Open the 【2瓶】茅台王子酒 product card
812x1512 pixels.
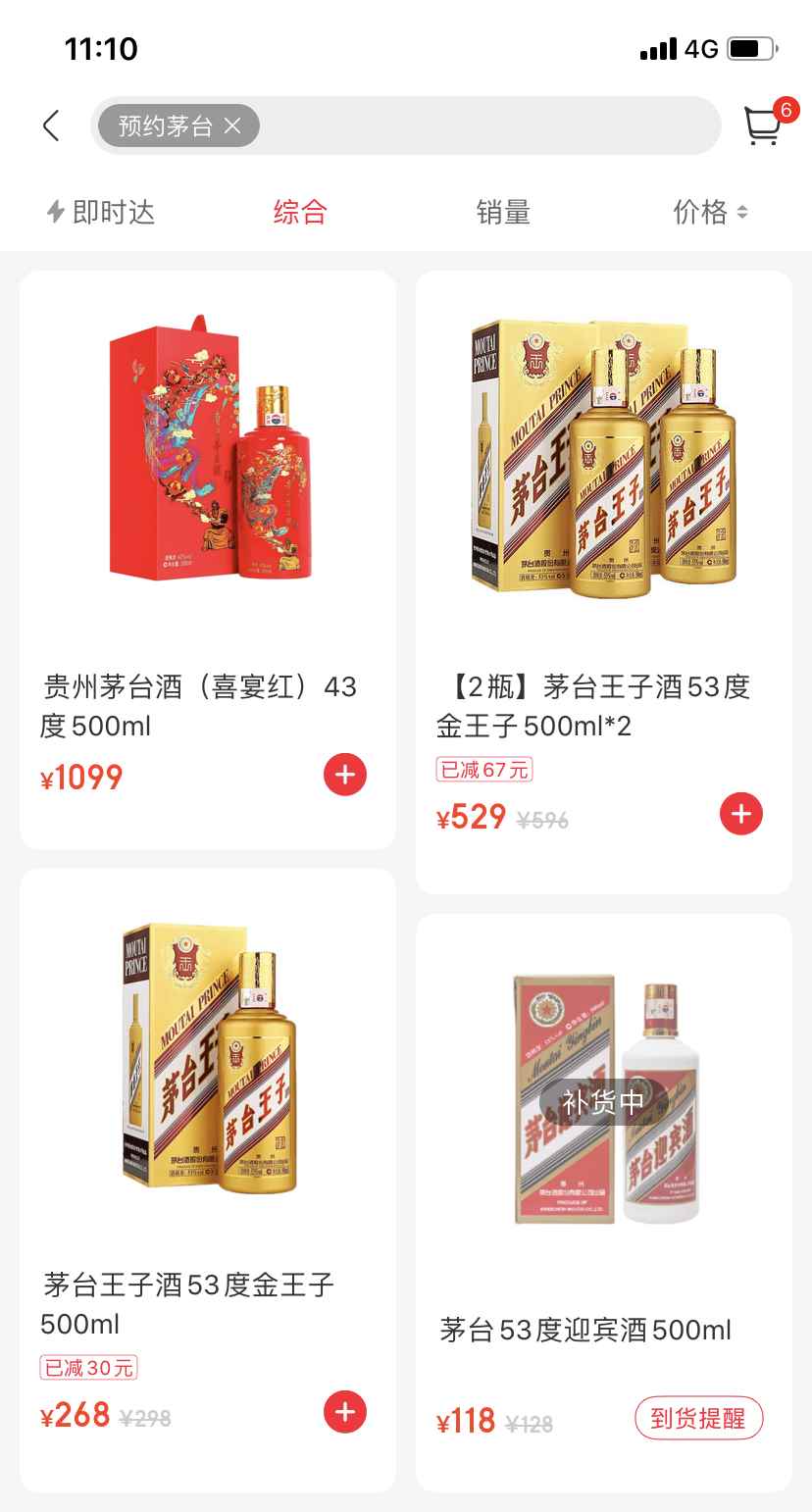[604, 471]
